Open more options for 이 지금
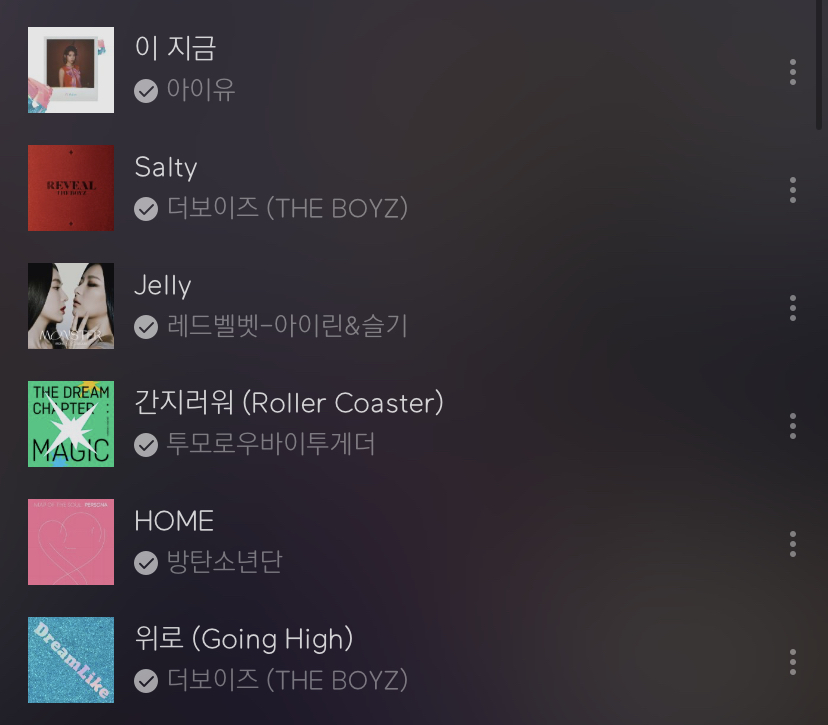Viewport: 828px width, 725px height. (792, 72)
